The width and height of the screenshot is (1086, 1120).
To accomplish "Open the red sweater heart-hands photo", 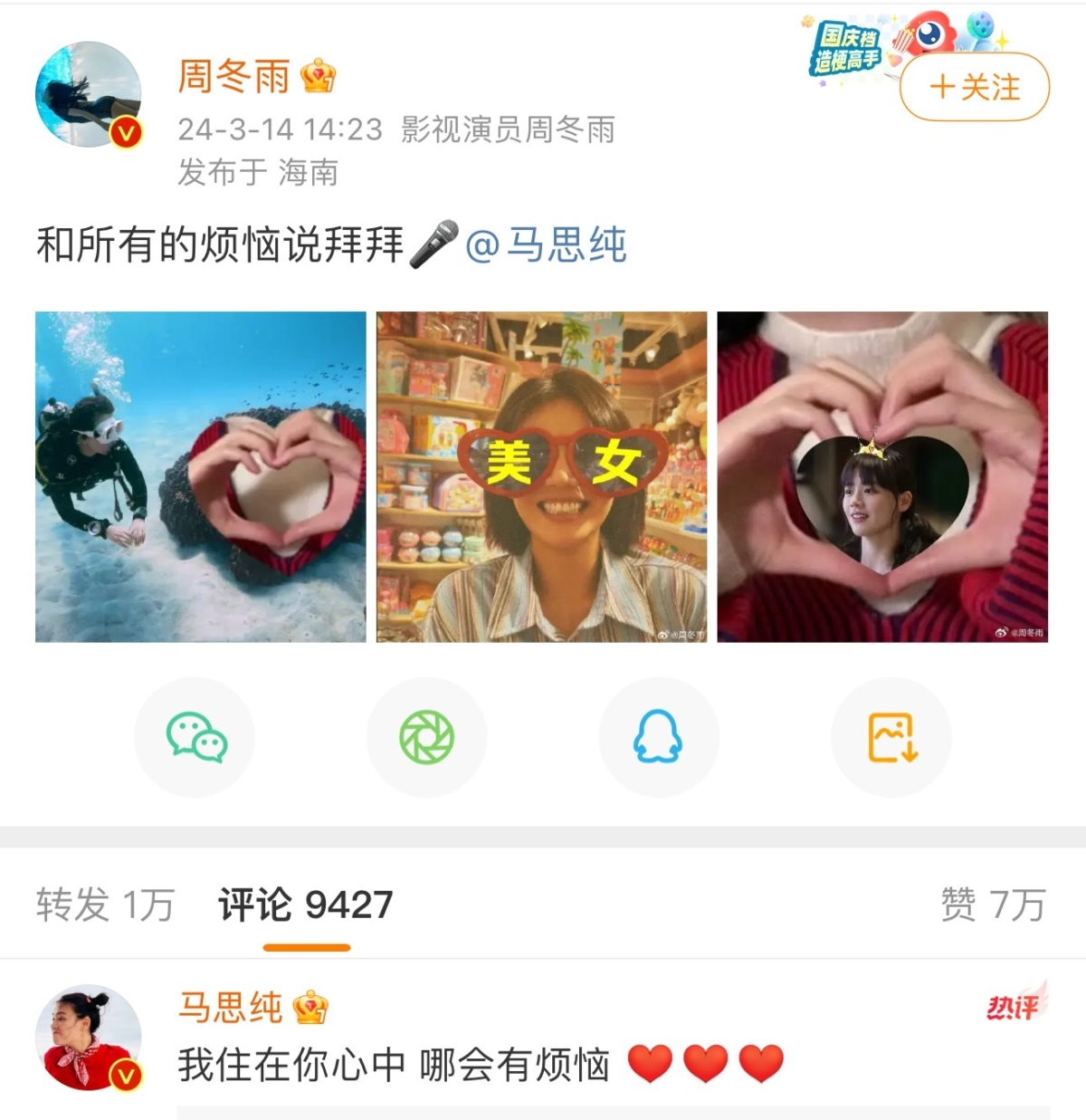I will tap(883, 477).
